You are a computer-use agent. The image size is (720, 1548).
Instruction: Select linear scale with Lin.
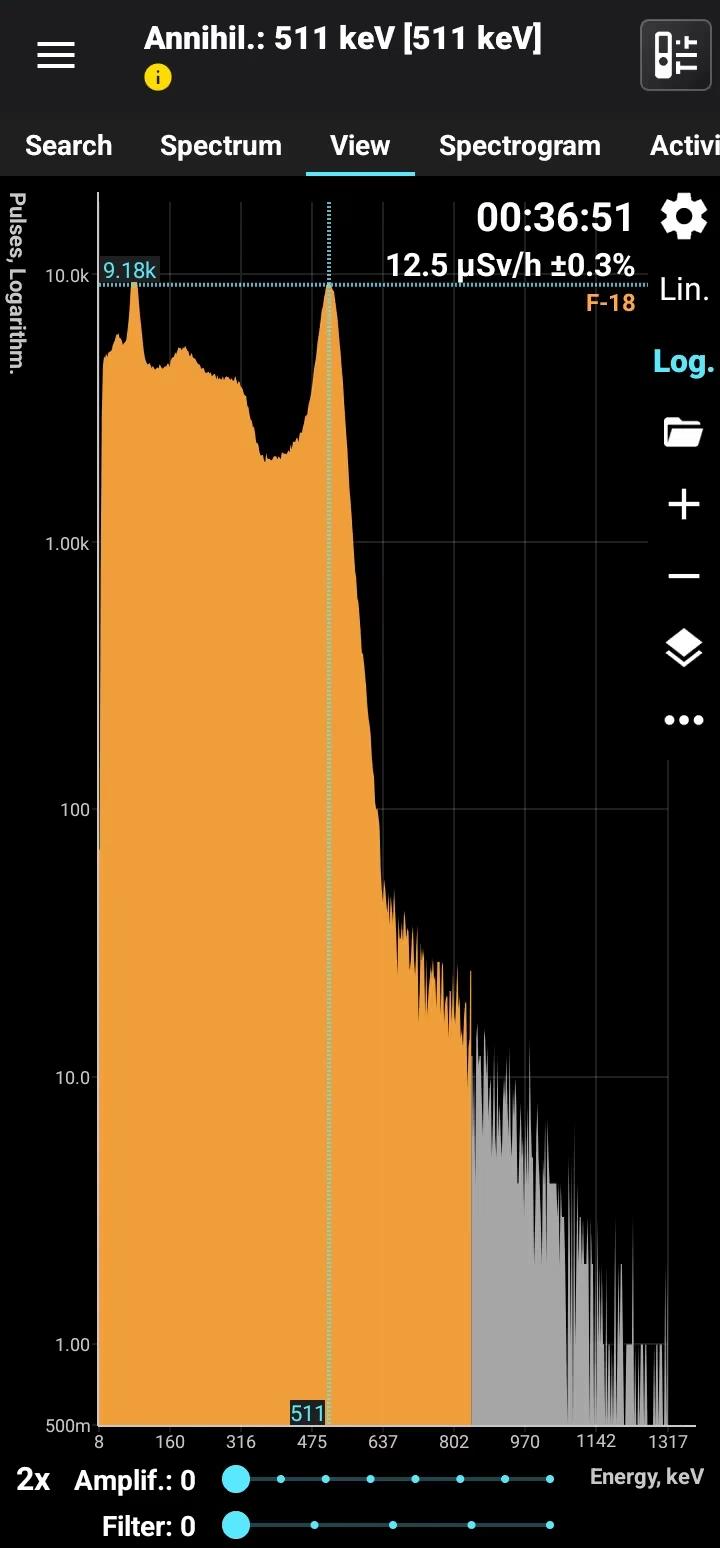684,290
